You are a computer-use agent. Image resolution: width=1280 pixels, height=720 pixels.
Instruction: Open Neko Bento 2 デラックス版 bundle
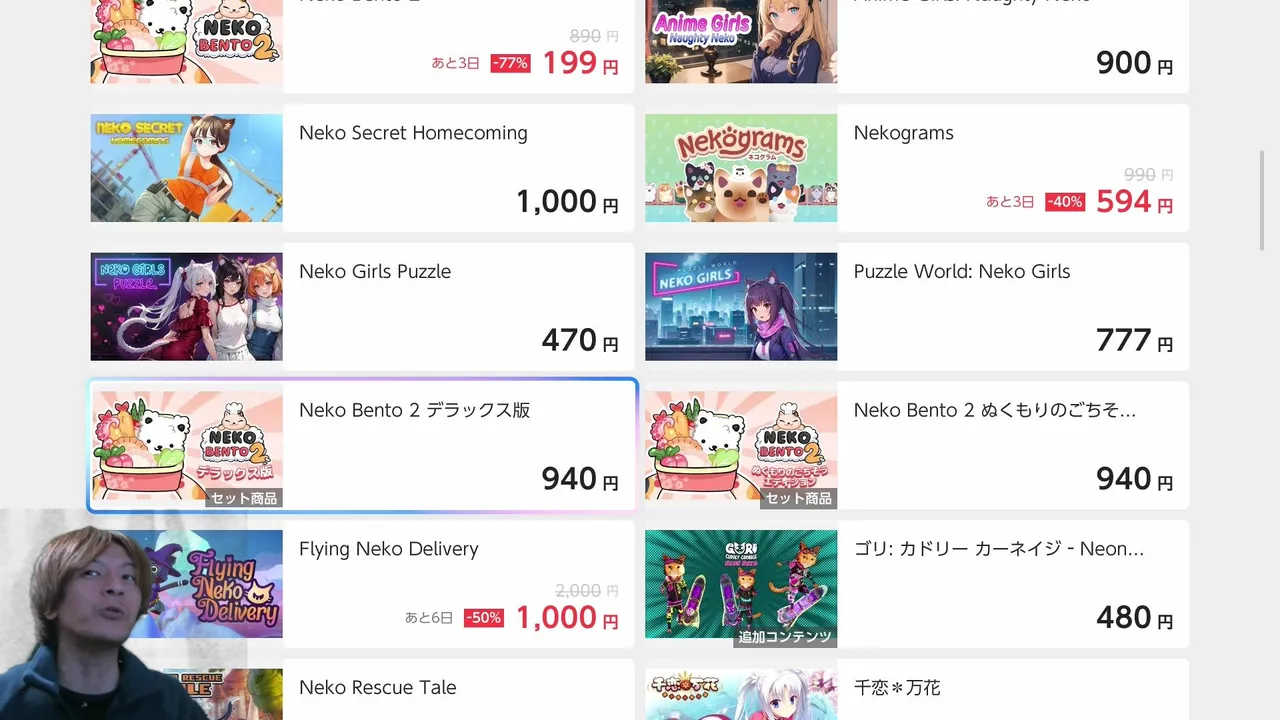(362, 445)
